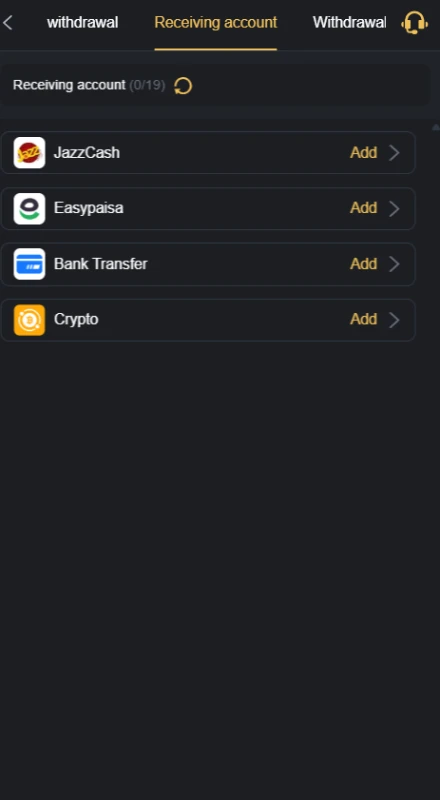Refresh the receiving account list

click(183, 85)
